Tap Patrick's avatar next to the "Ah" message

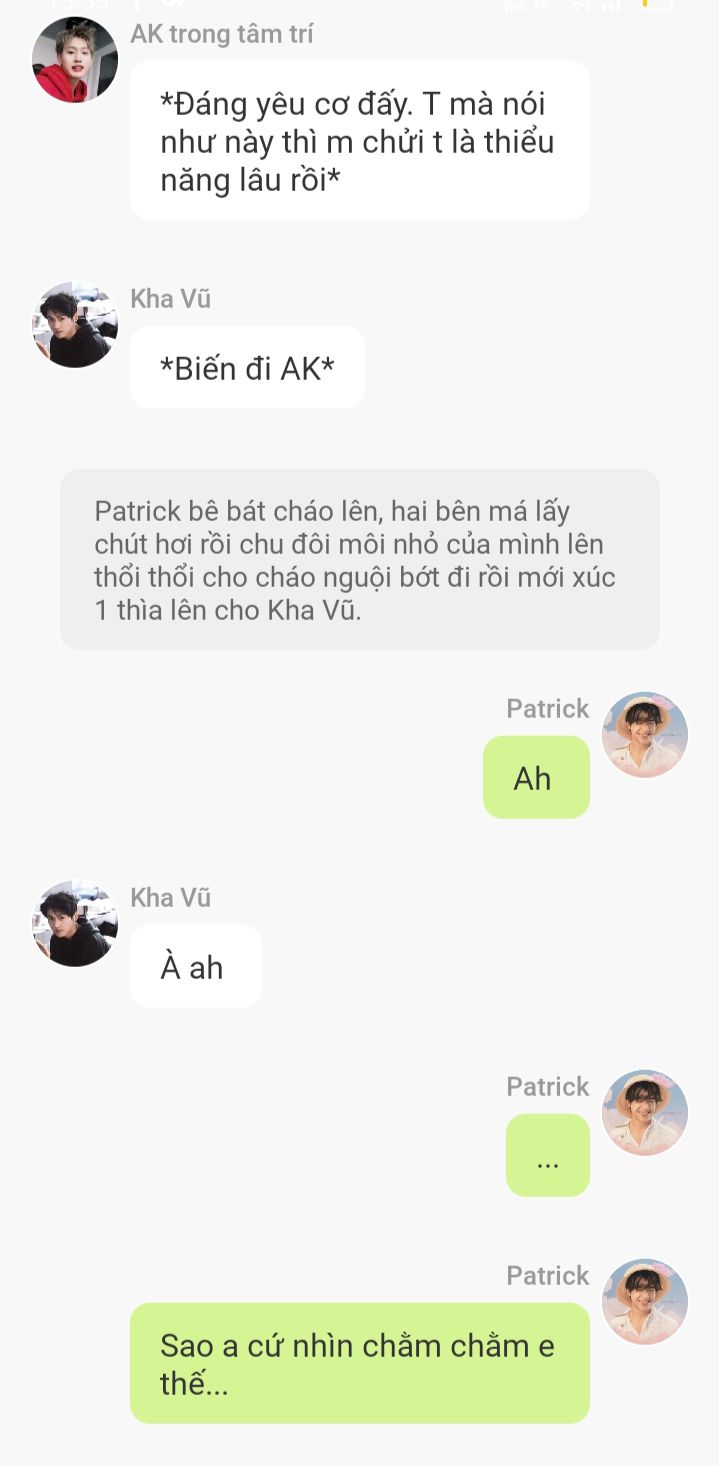(645, 735)
